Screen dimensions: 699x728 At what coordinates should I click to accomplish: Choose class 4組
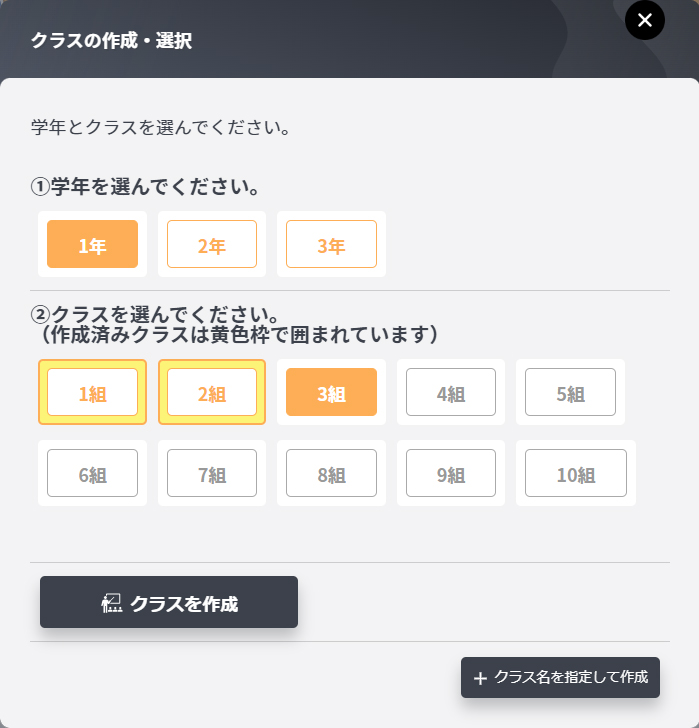point(451,392)
